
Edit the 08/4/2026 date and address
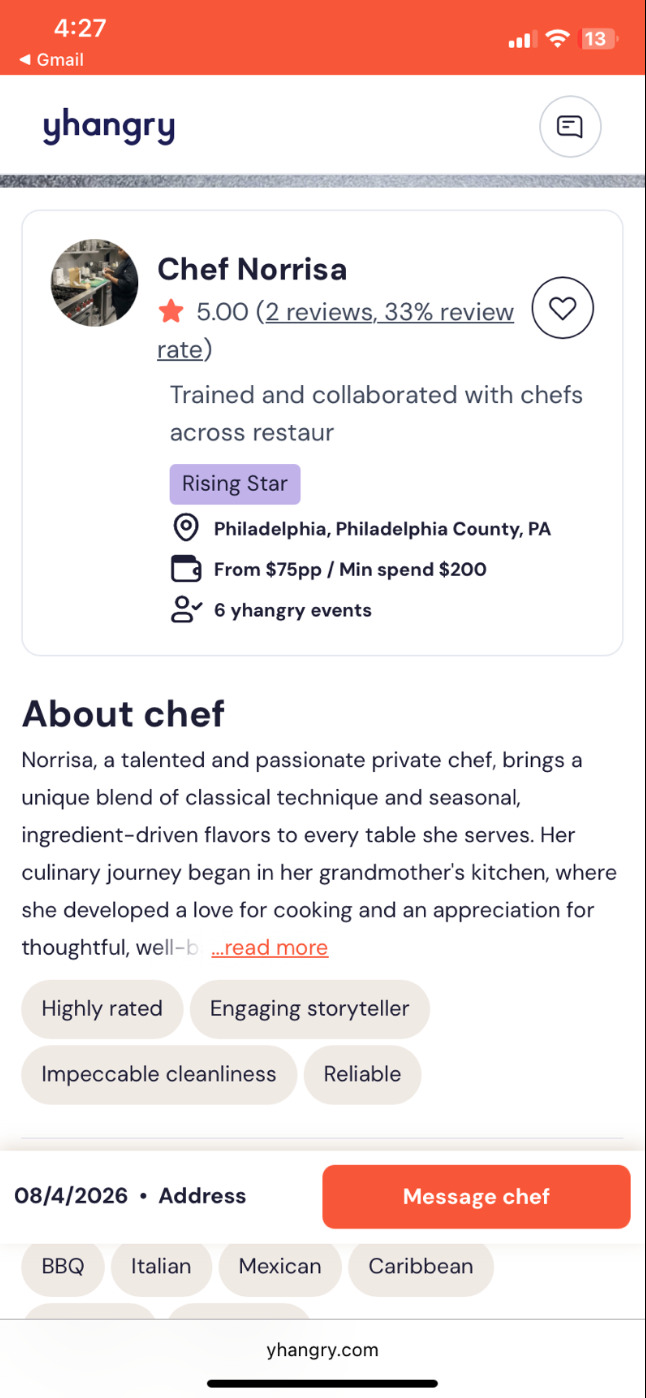click(x=130, y=1196)
